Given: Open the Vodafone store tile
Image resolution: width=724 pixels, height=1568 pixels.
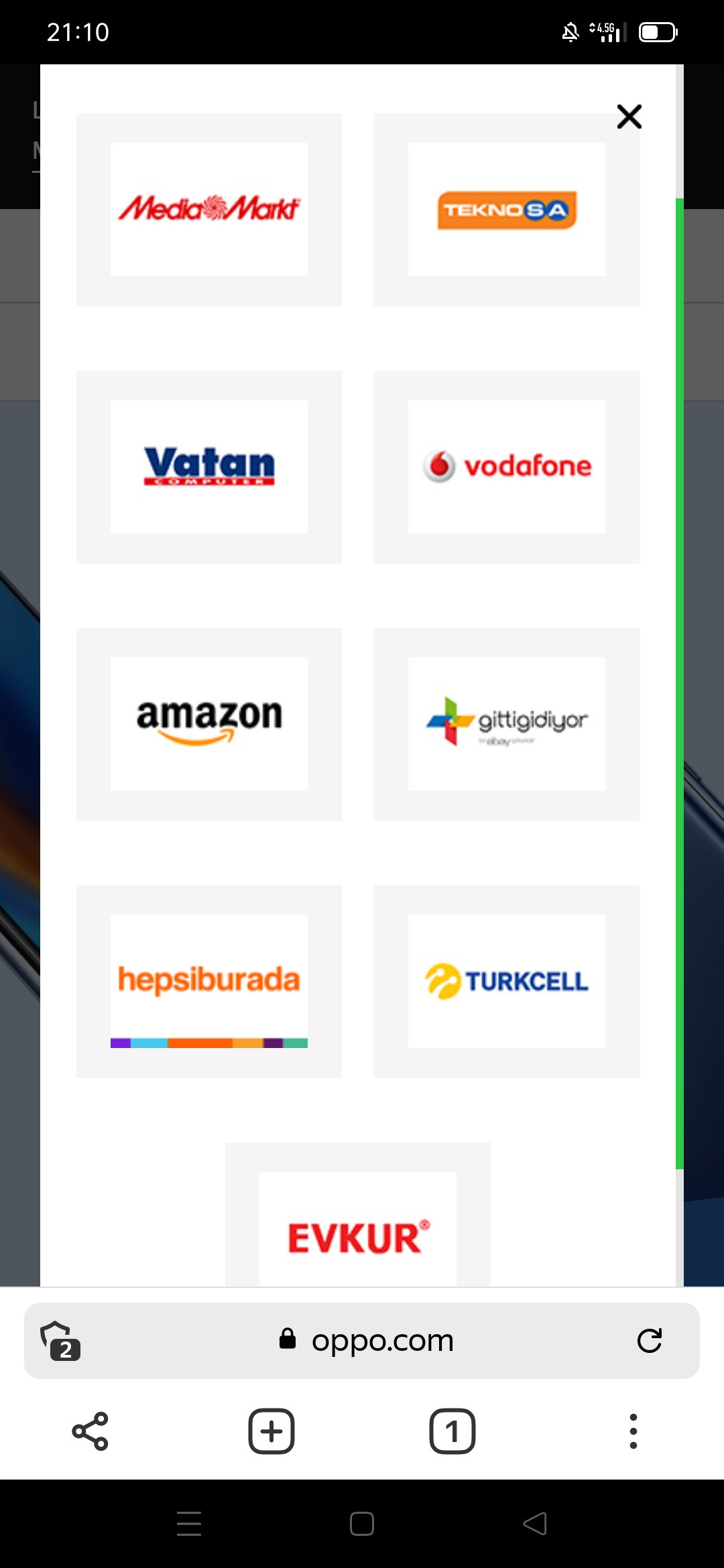Looking at the screenshot, I should coord(507,467).
